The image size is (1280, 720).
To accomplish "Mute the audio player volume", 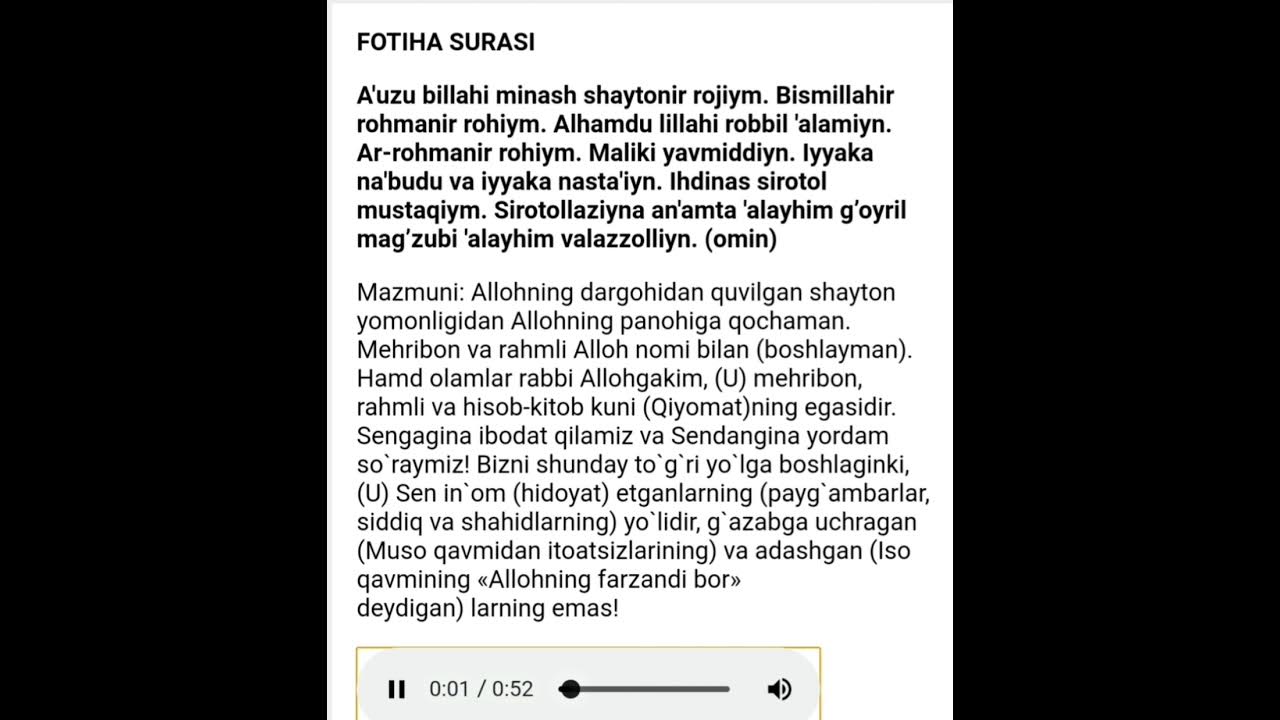I will click(779, 689).
